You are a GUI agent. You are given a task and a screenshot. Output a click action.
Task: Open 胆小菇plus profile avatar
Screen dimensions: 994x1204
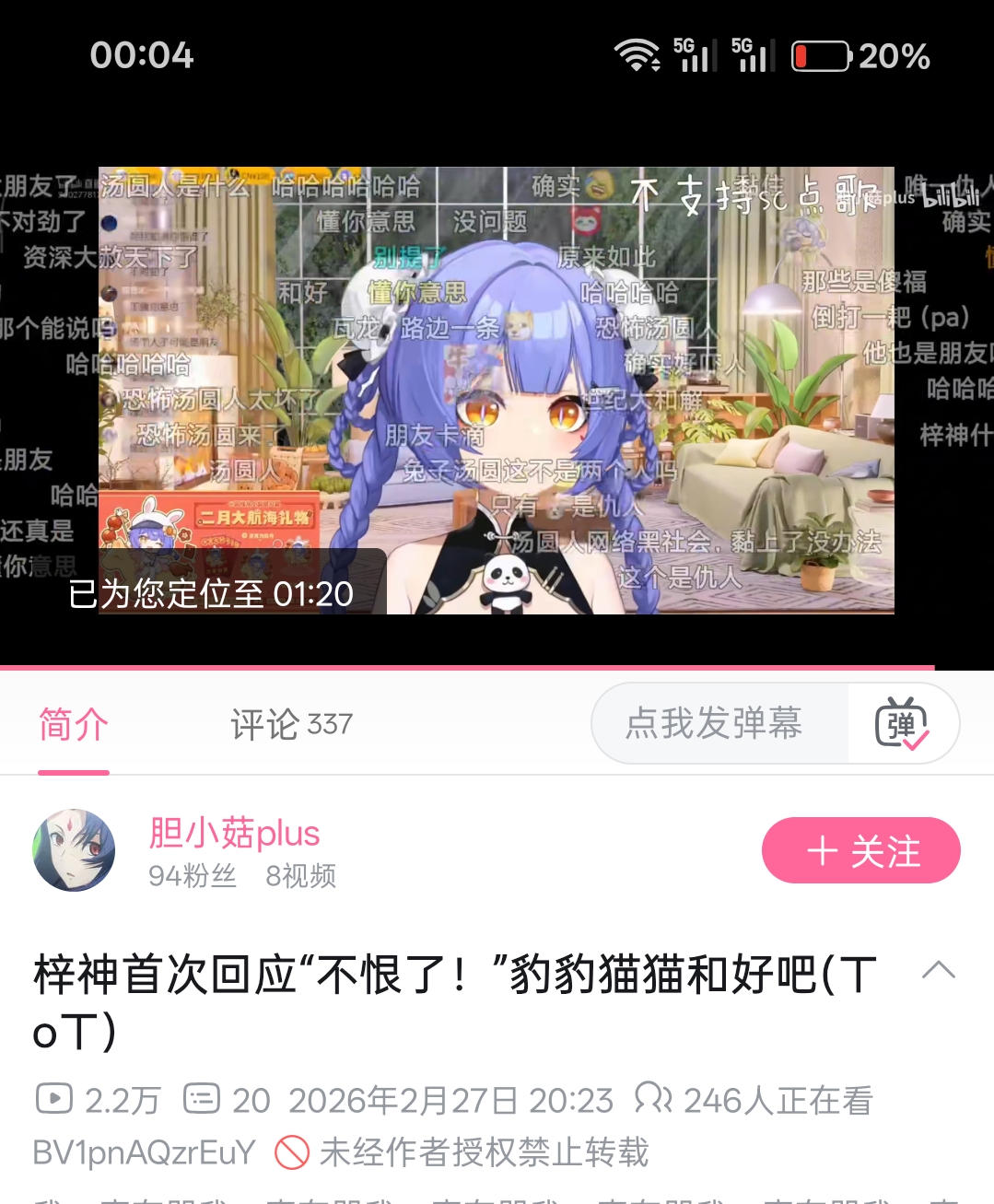click(74, 850)
